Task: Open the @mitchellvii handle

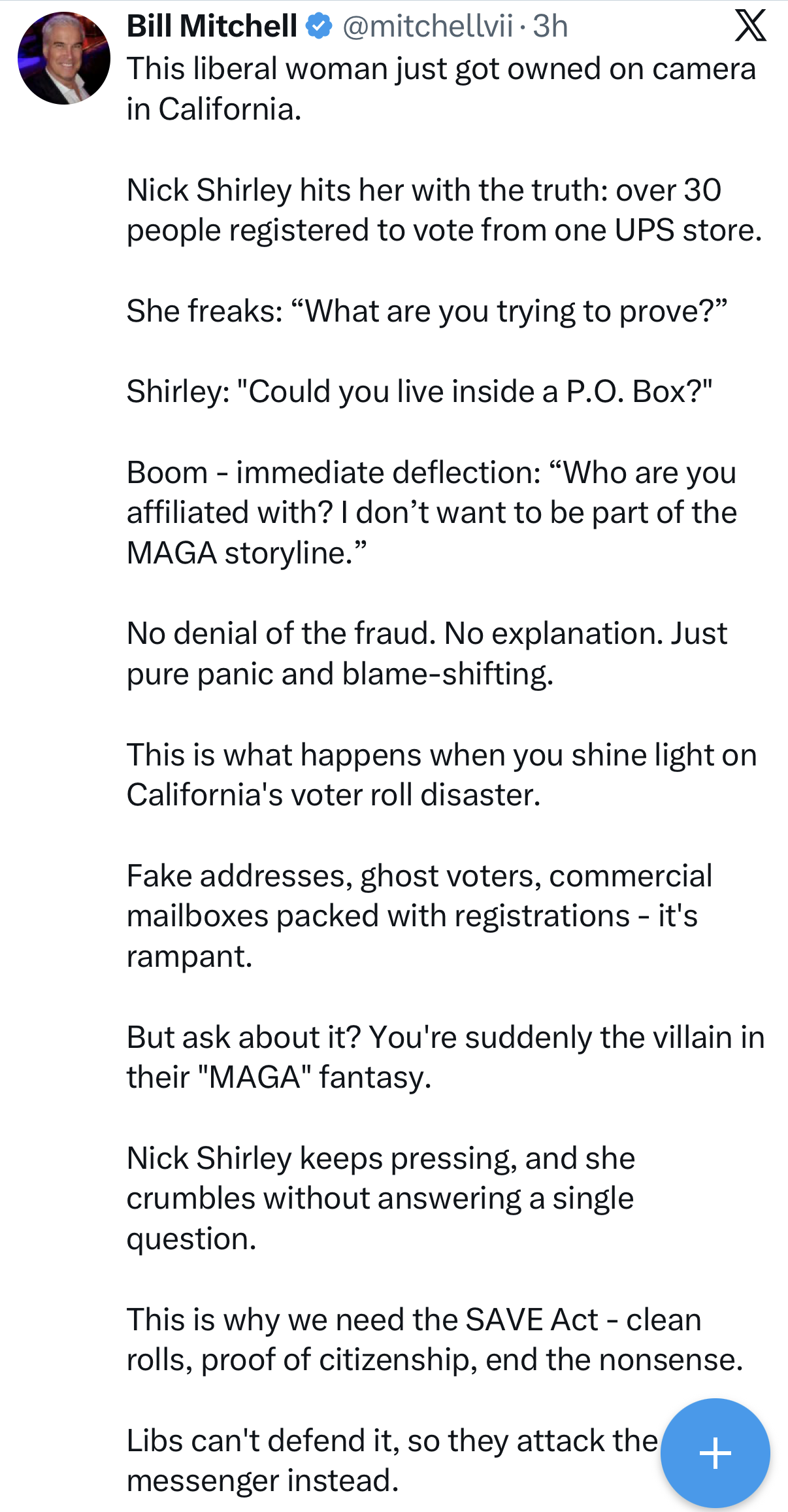Action: point(427,27)
